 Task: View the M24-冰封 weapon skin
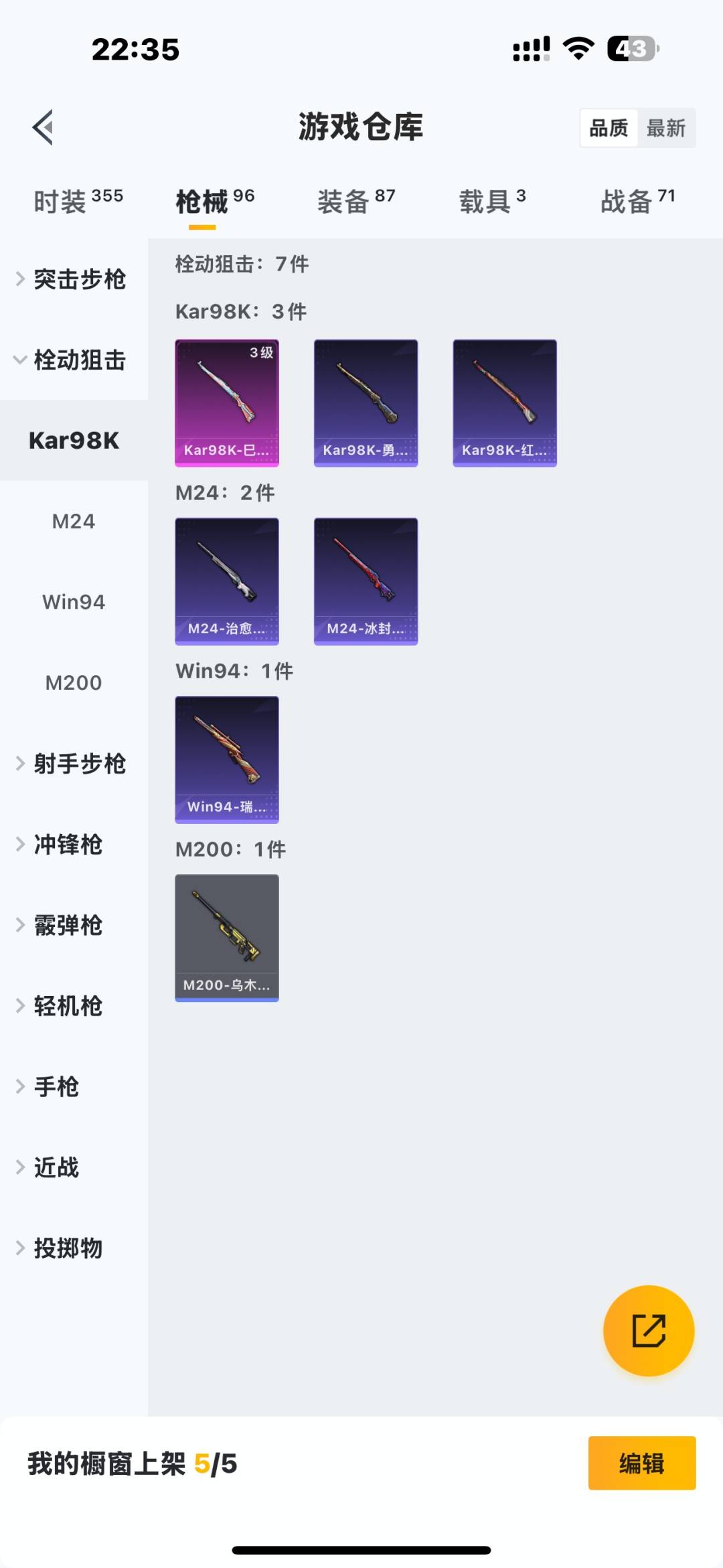pos(366,581)
